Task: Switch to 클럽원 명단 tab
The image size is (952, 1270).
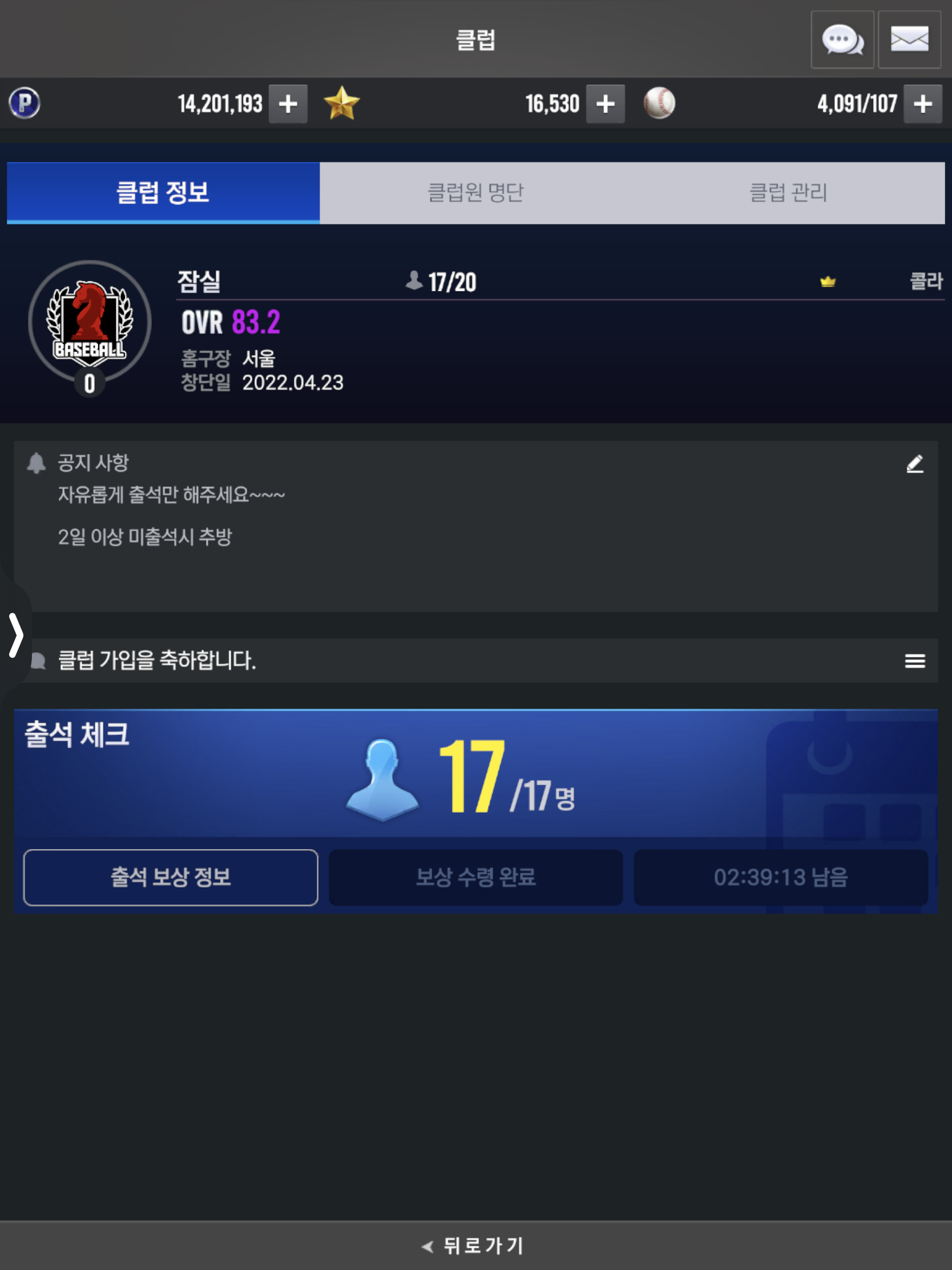Action: click(x=475, y=192)
